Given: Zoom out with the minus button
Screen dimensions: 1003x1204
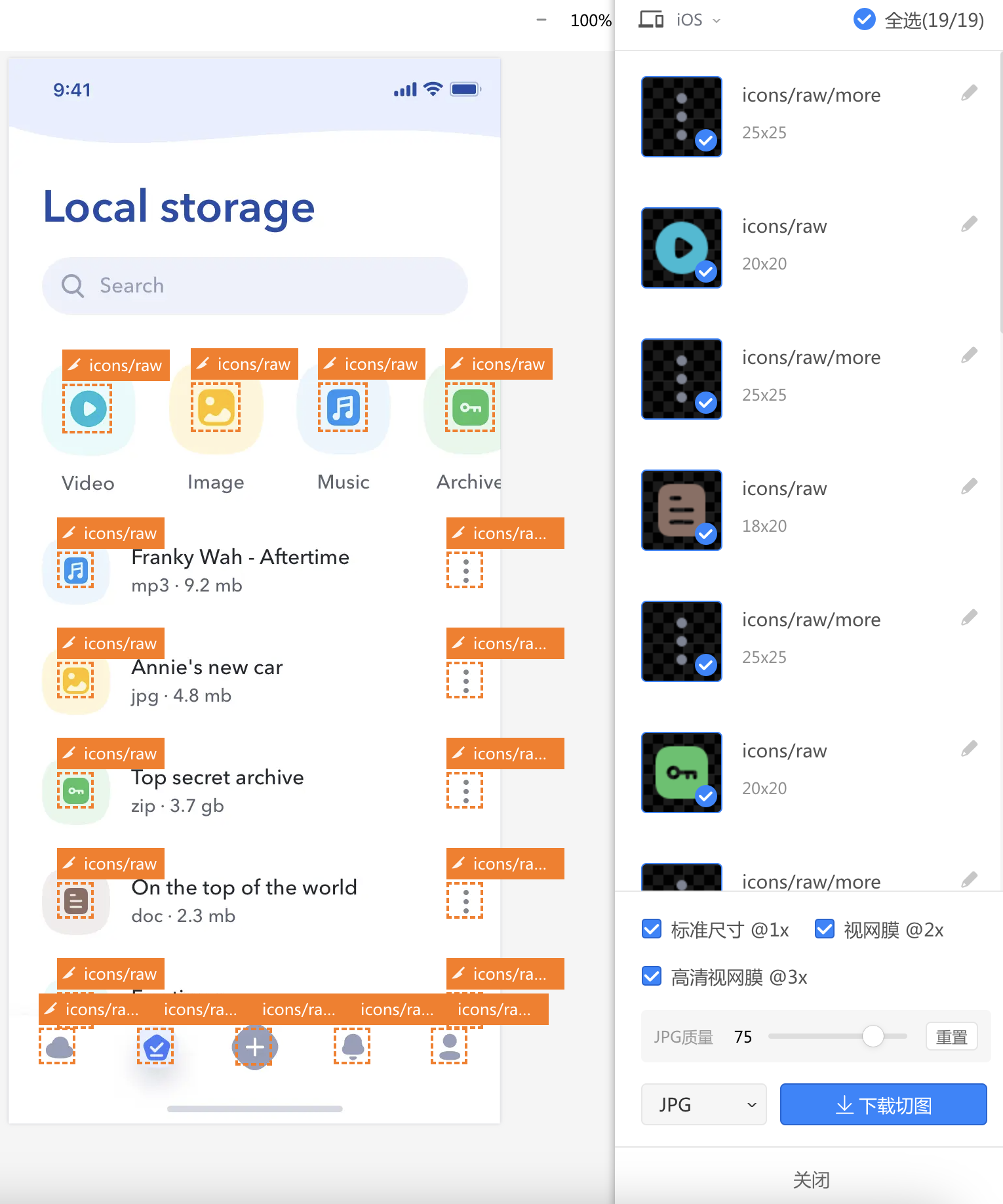Looking at the screenshot, I should [x=541, y=20].
